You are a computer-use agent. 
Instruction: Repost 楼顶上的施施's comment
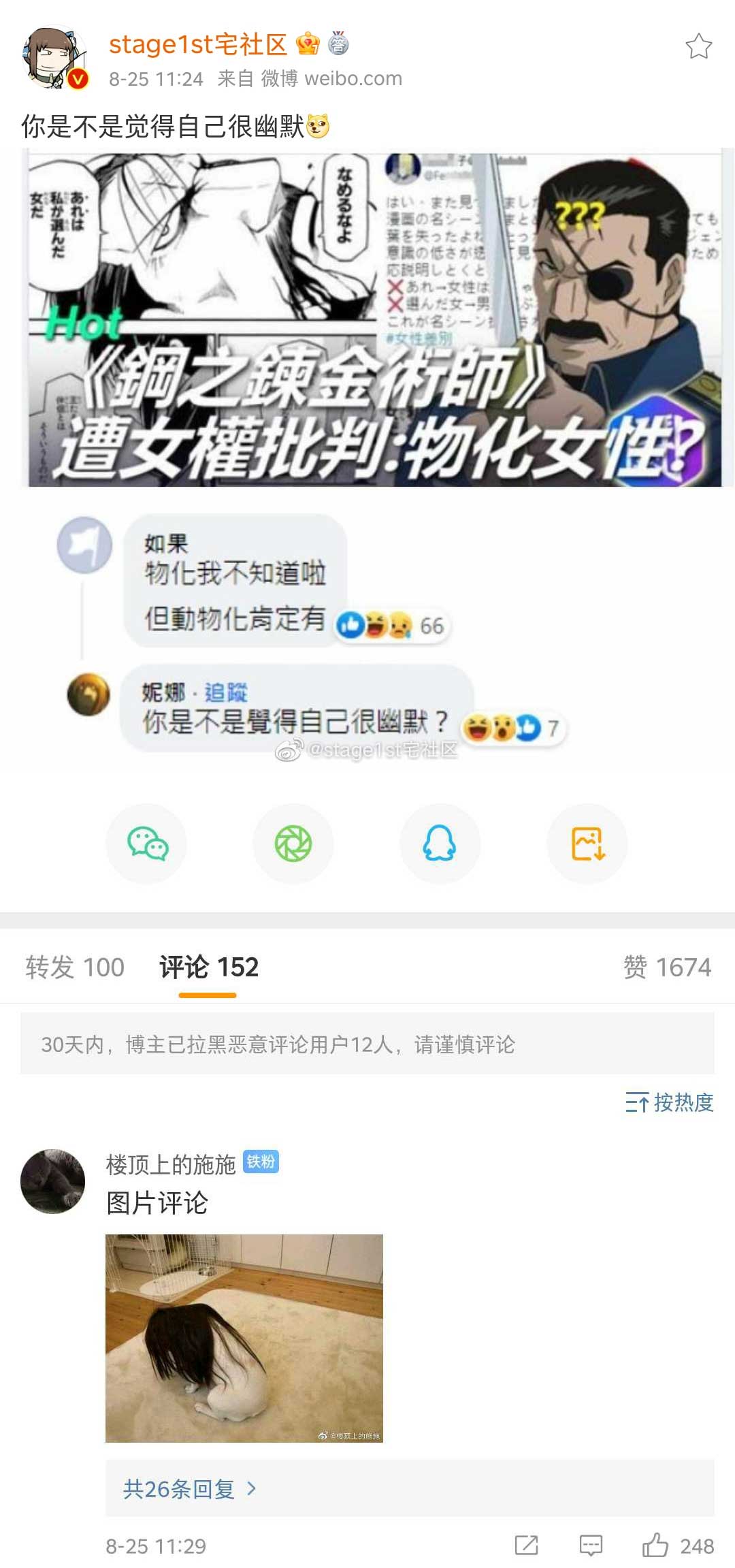click(x=526, y=1546)
